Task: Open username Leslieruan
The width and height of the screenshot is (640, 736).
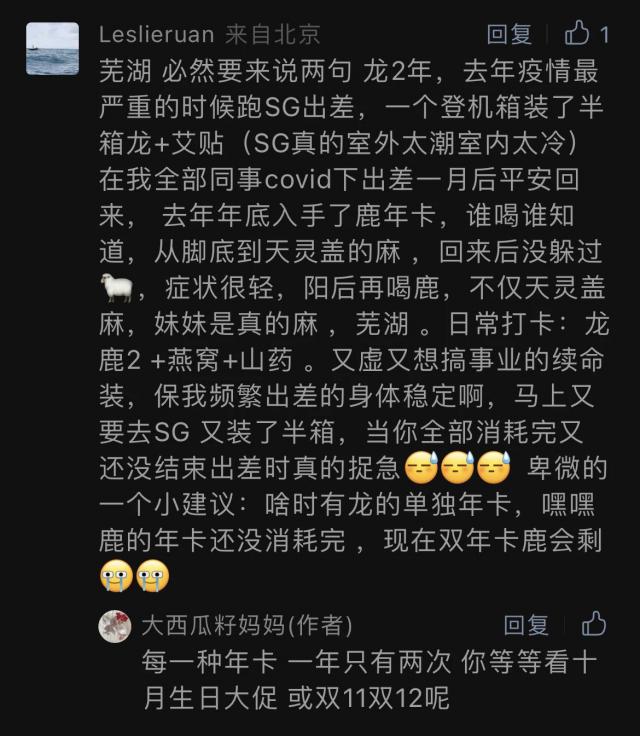Action: (157, 34)
